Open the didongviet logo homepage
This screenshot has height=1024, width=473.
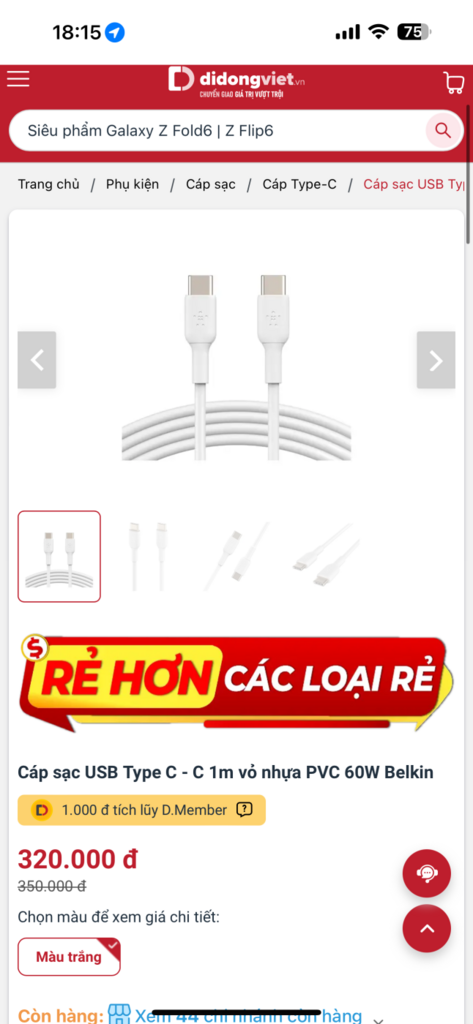point(236,81)
